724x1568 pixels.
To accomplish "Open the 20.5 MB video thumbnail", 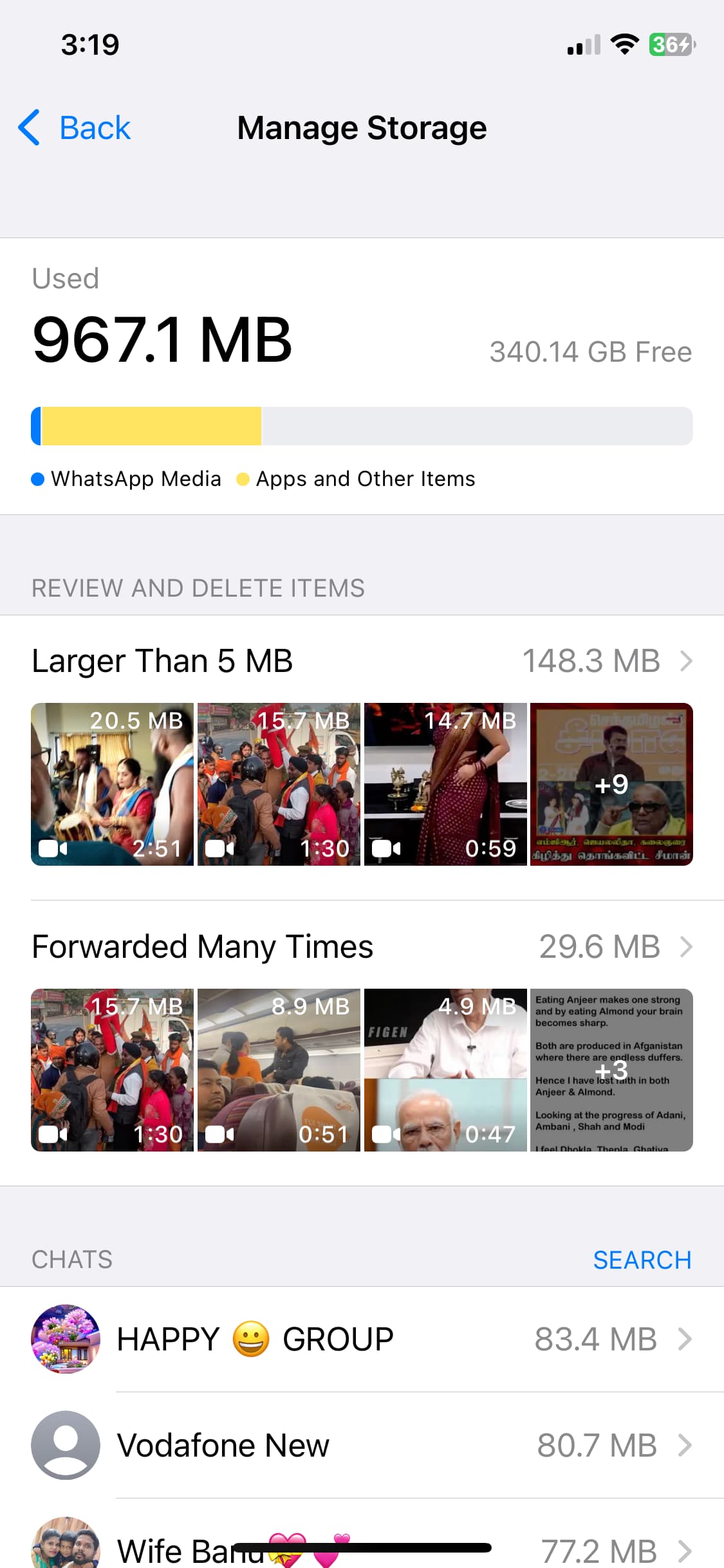I will pyautogui.click(x=112, y=784).
